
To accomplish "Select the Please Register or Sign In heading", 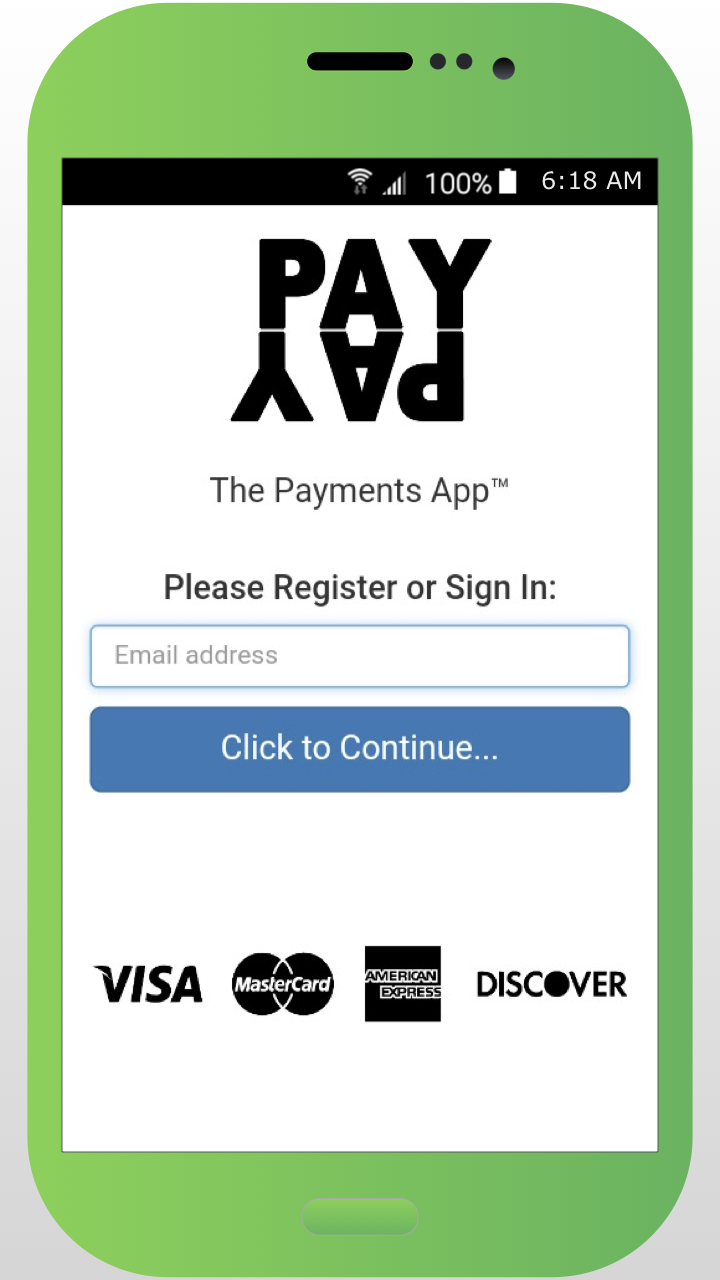I will coord(360,587).
